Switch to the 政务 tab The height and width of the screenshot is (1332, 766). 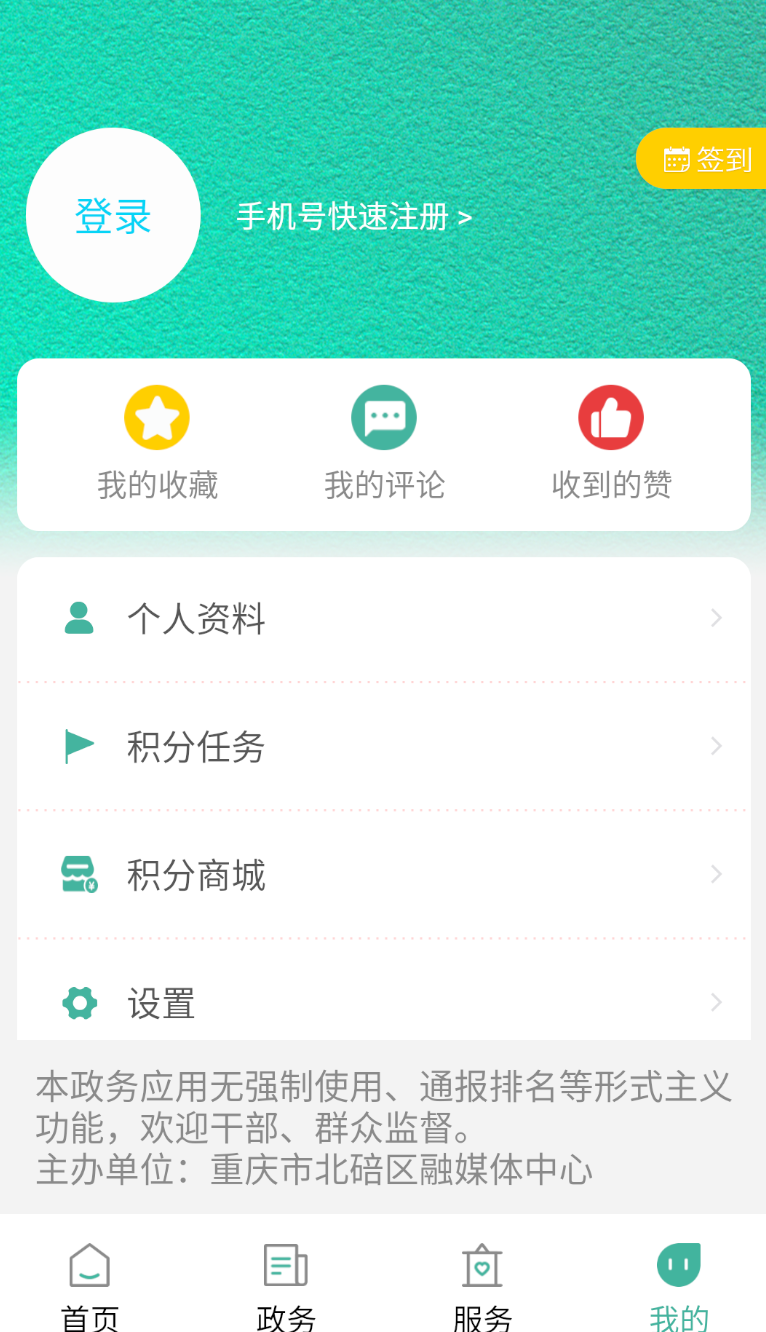click(286, 1286)
